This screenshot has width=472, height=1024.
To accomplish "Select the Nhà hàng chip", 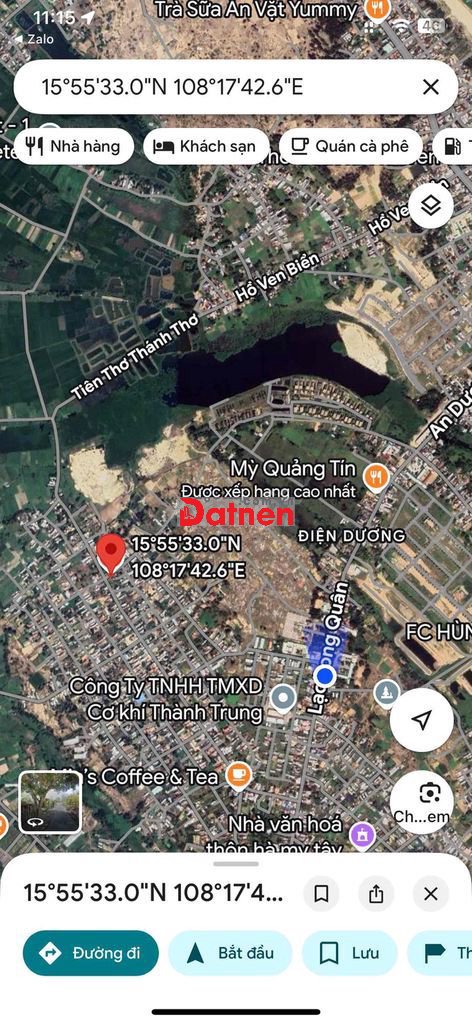I will point(73,146).
